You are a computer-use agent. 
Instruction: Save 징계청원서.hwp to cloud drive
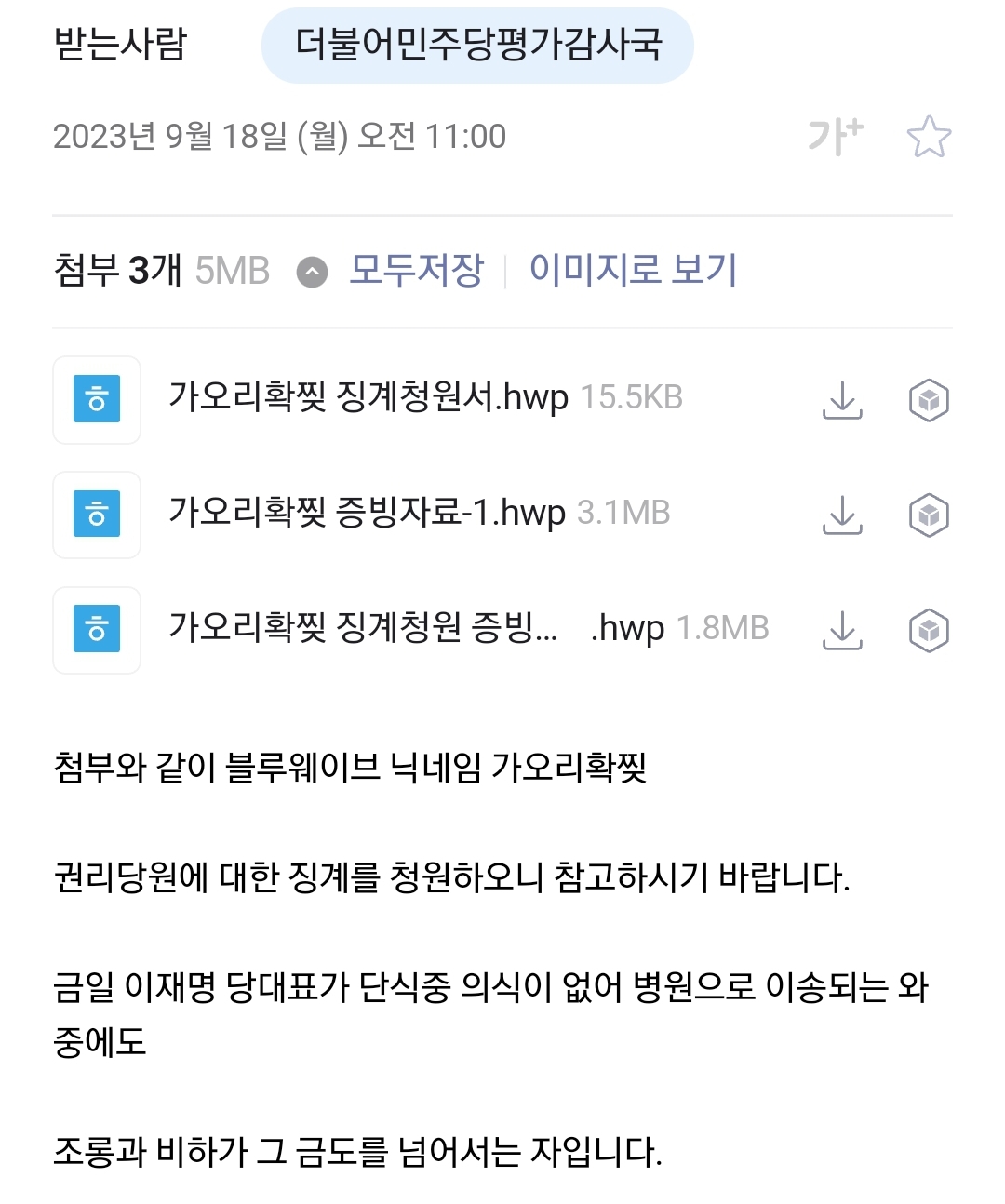[x=928, y=400]
